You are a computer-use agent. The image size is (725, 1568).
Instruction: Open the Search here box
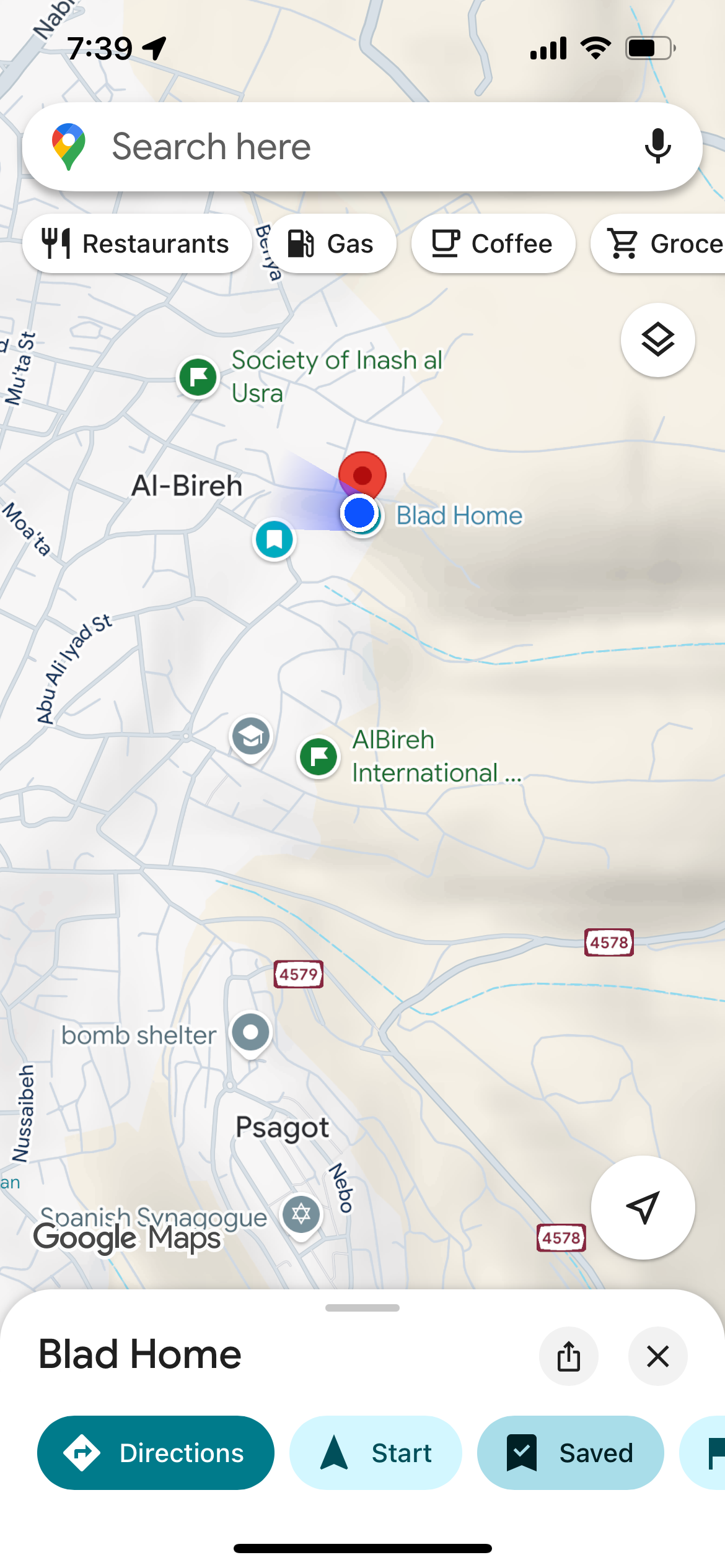347,147
